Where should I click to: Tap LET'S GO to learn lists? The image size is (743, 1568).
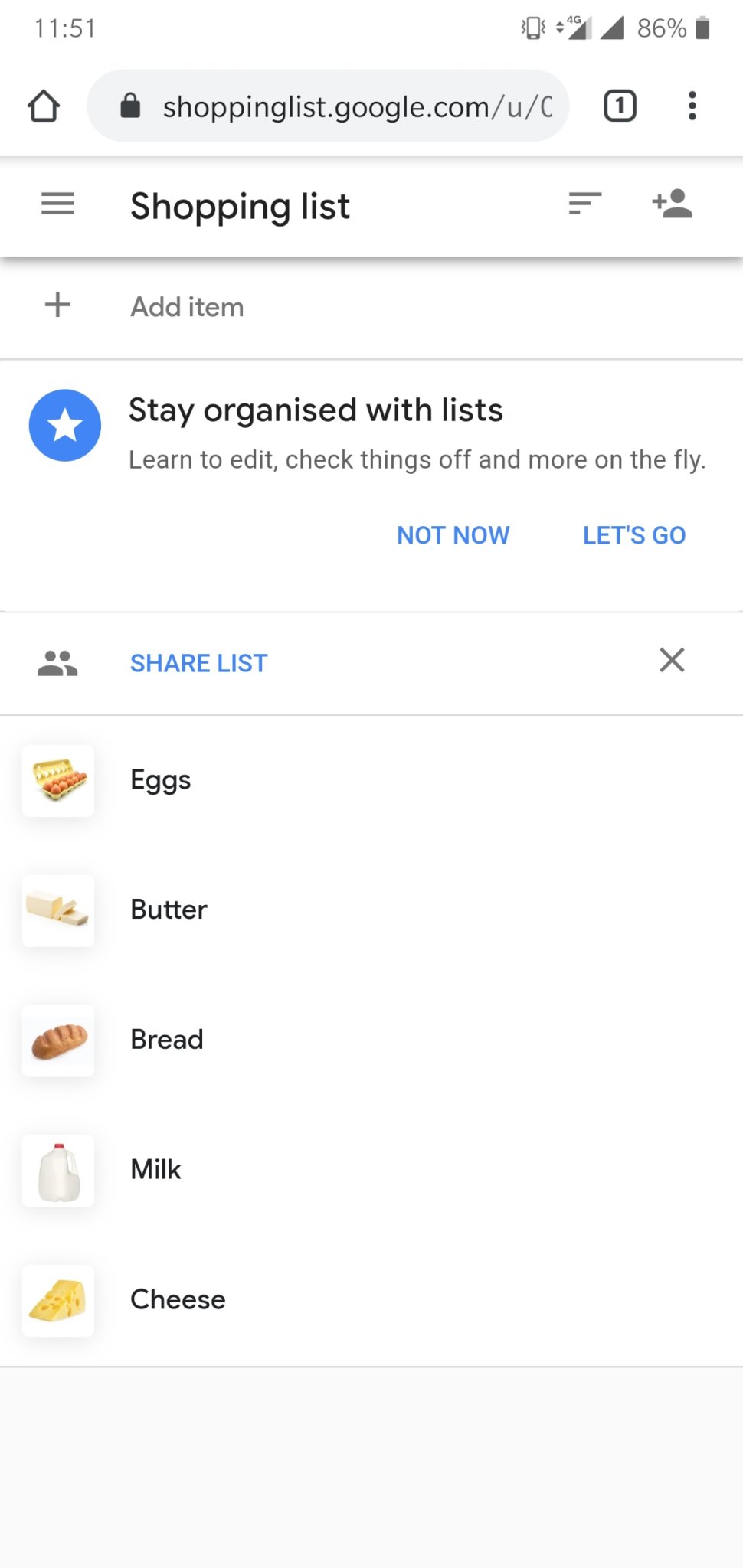[634, 535]
